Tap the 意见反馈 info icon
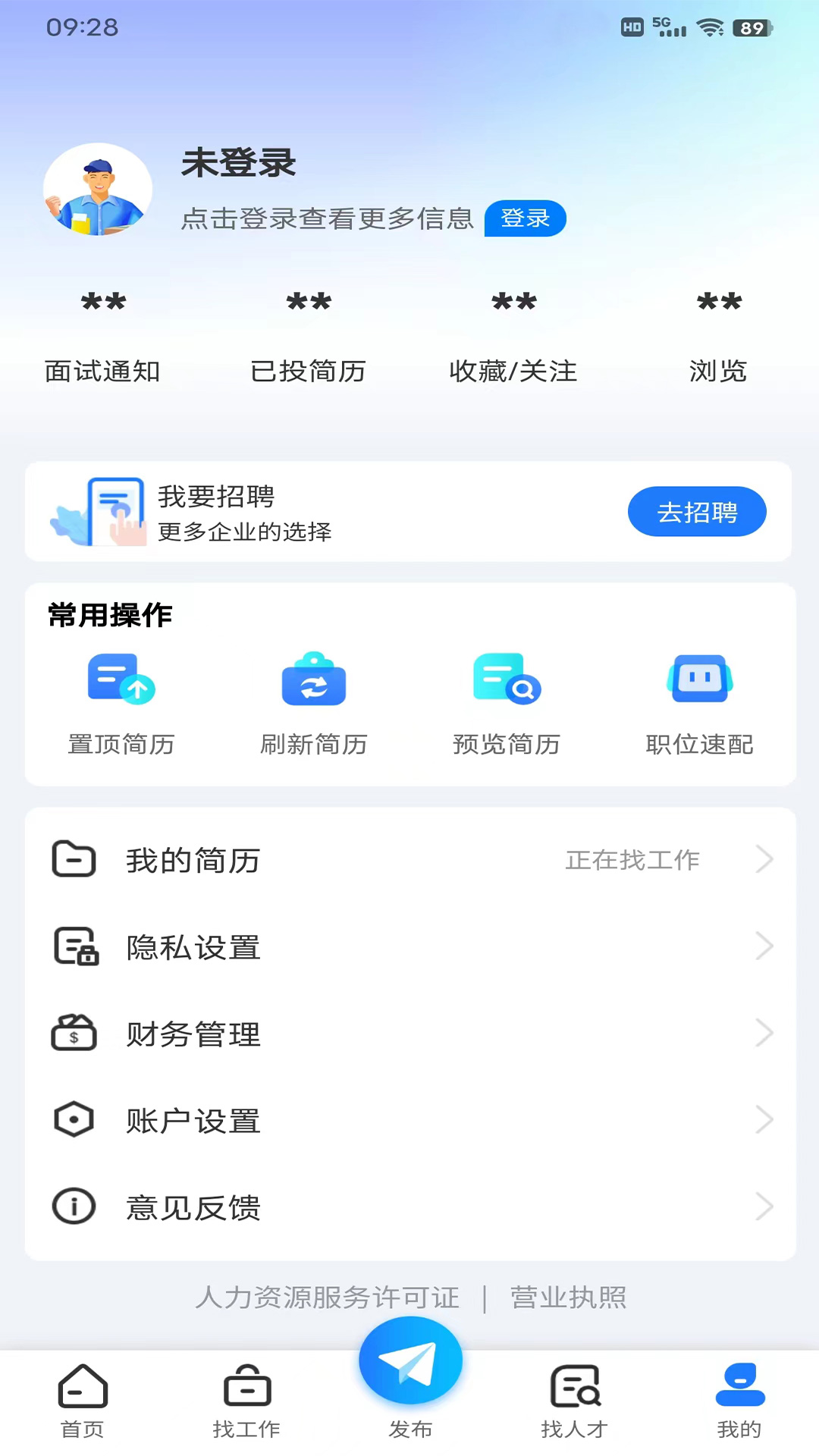The width and height of the screenshot is (819, 1456). coord(74,1207)
